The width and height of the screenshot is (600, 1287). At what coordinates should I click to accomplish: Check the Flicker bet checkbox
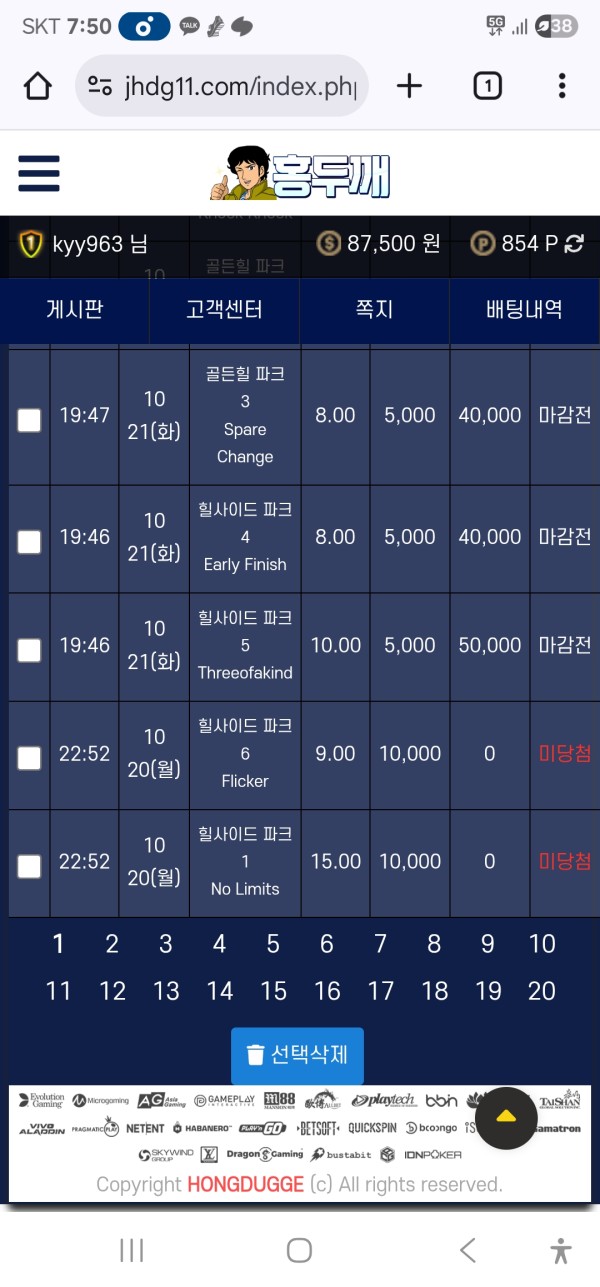30,758
